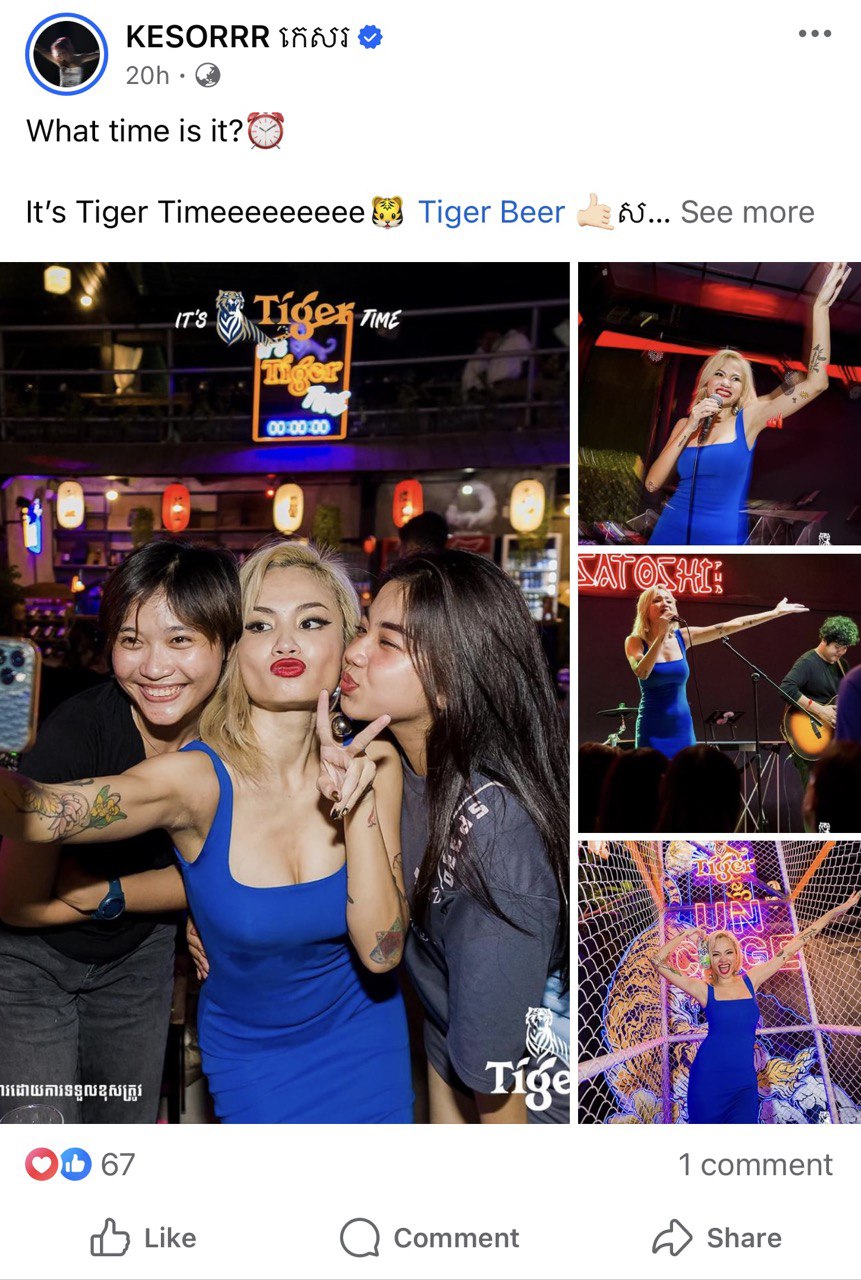View who reacted to the post
861x1280 pixels.
click(x=80, y=1164)
